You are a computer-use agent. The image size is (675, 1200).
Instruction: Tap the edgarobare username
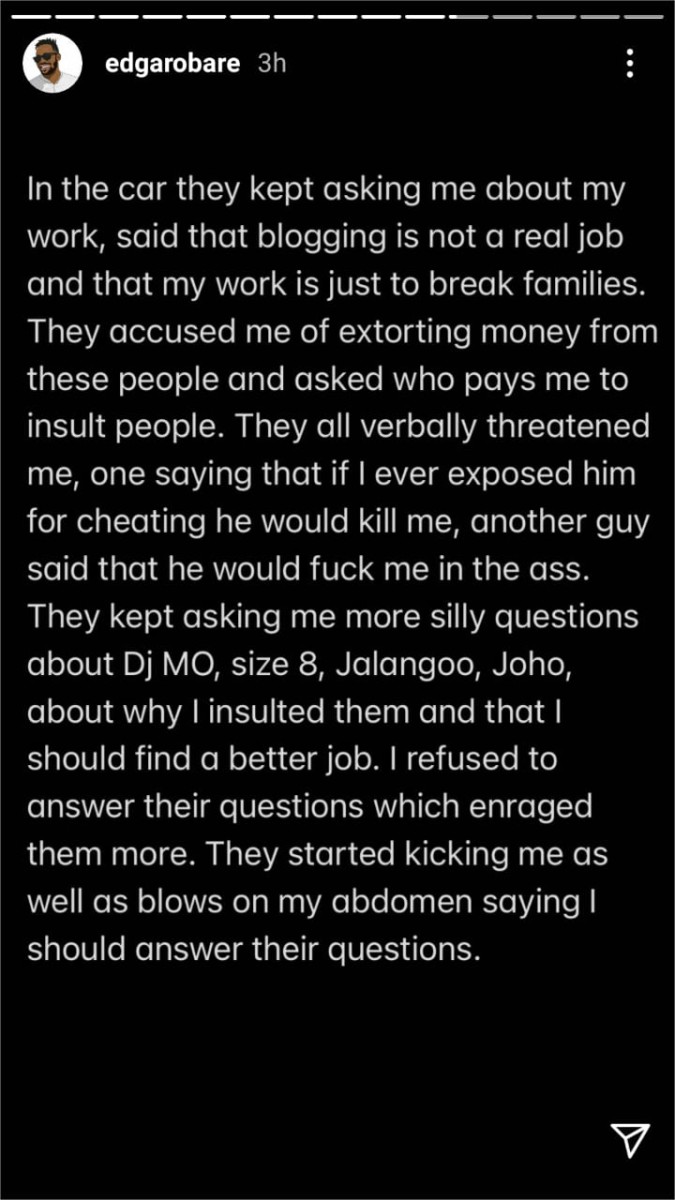tap(172, 63)
